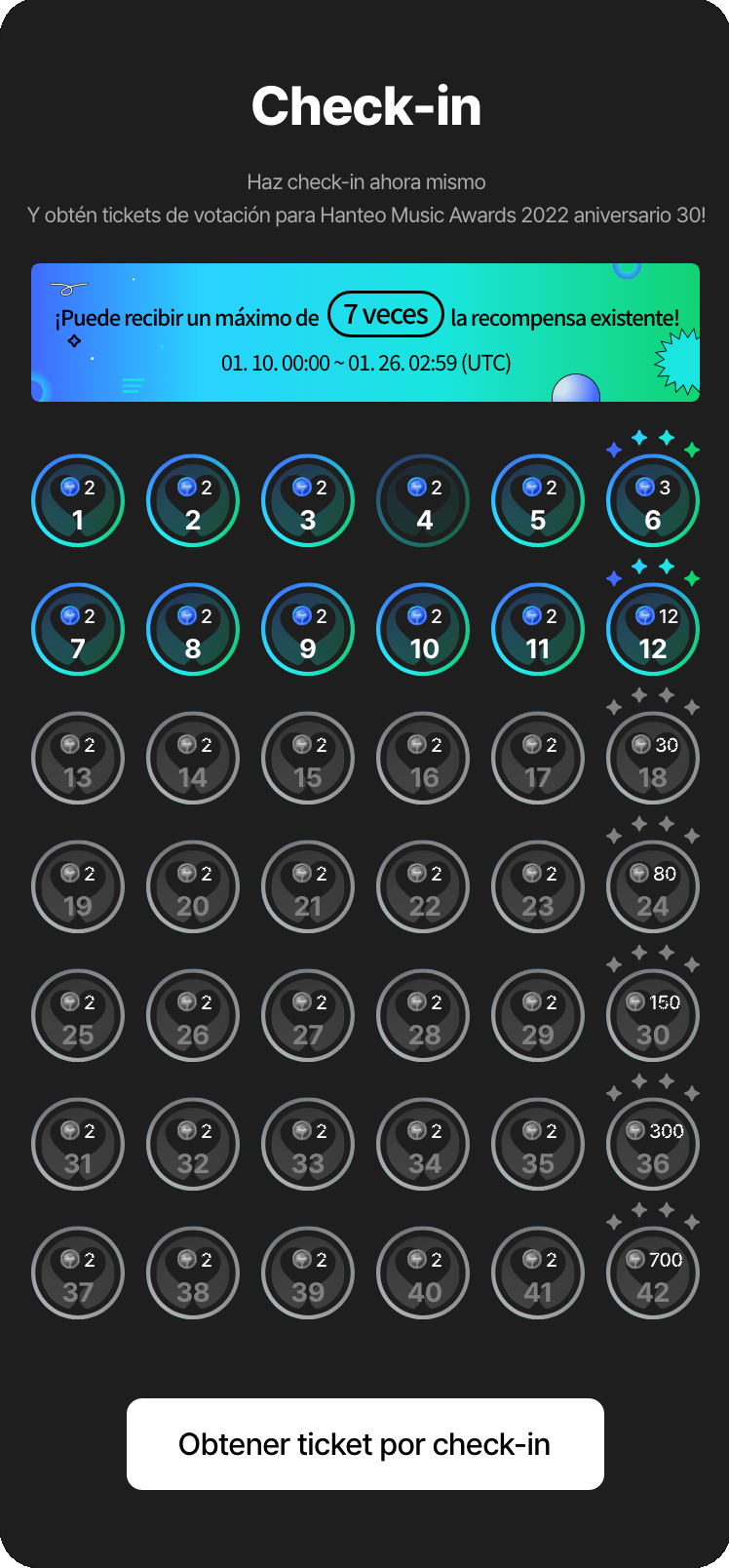Click the Day 24 badge worth 80 tickets
Image resolution: width=729 pixels, height=1568 pixels.
coord(652,886)
